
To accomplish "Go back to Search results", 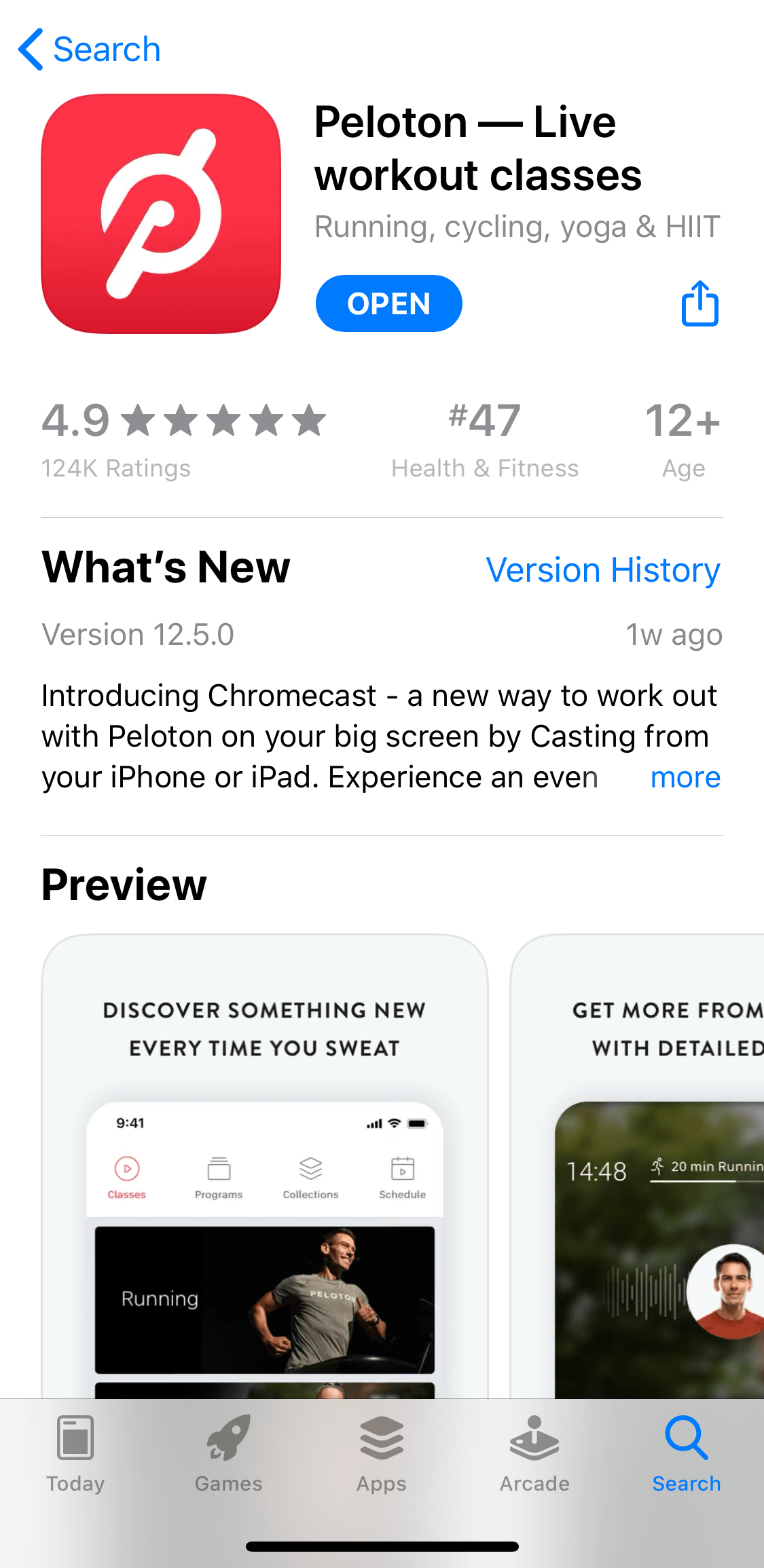I will click(89, 50).
